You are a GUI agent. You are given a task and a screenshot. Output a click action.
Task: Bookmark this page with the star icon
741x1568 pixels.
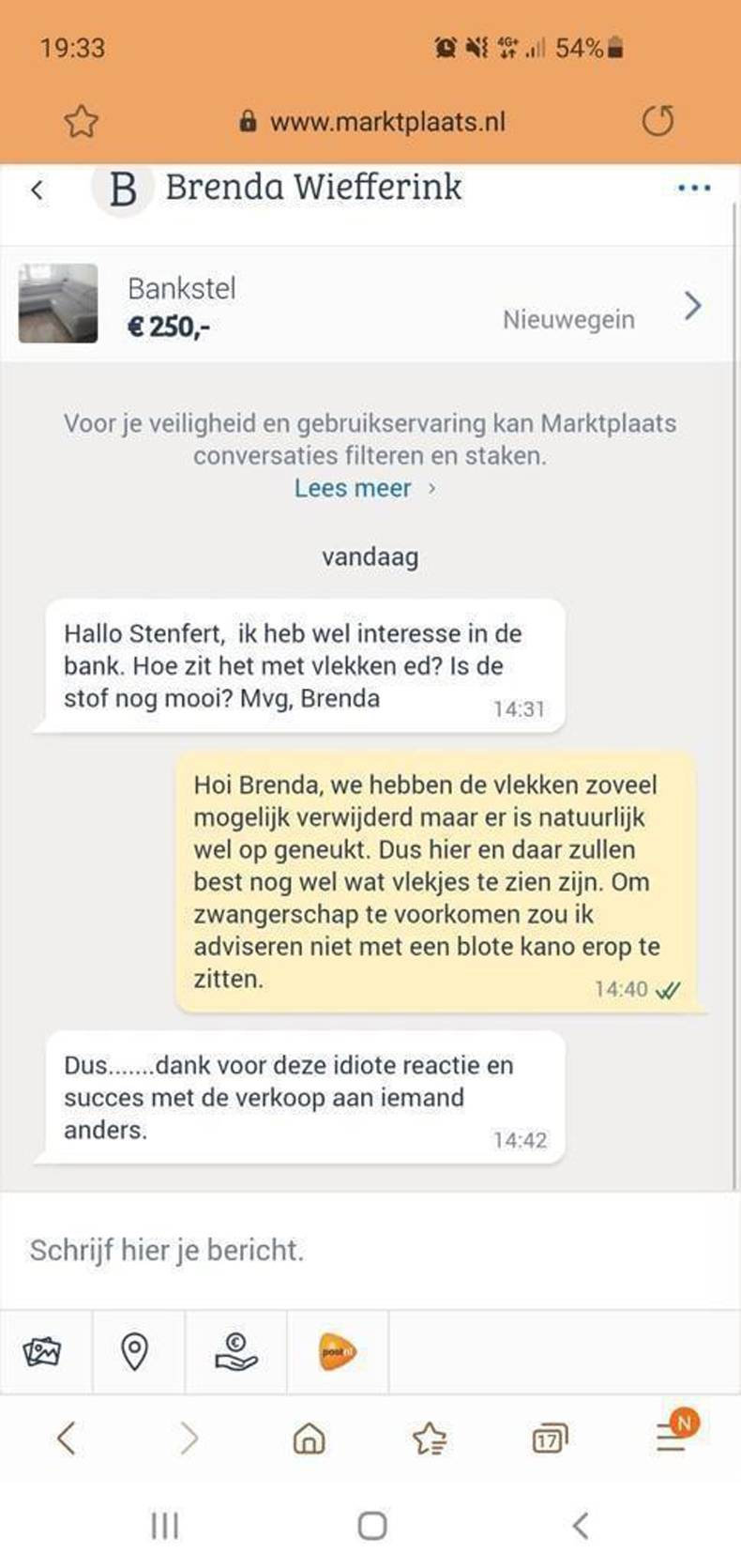(82, 121)
